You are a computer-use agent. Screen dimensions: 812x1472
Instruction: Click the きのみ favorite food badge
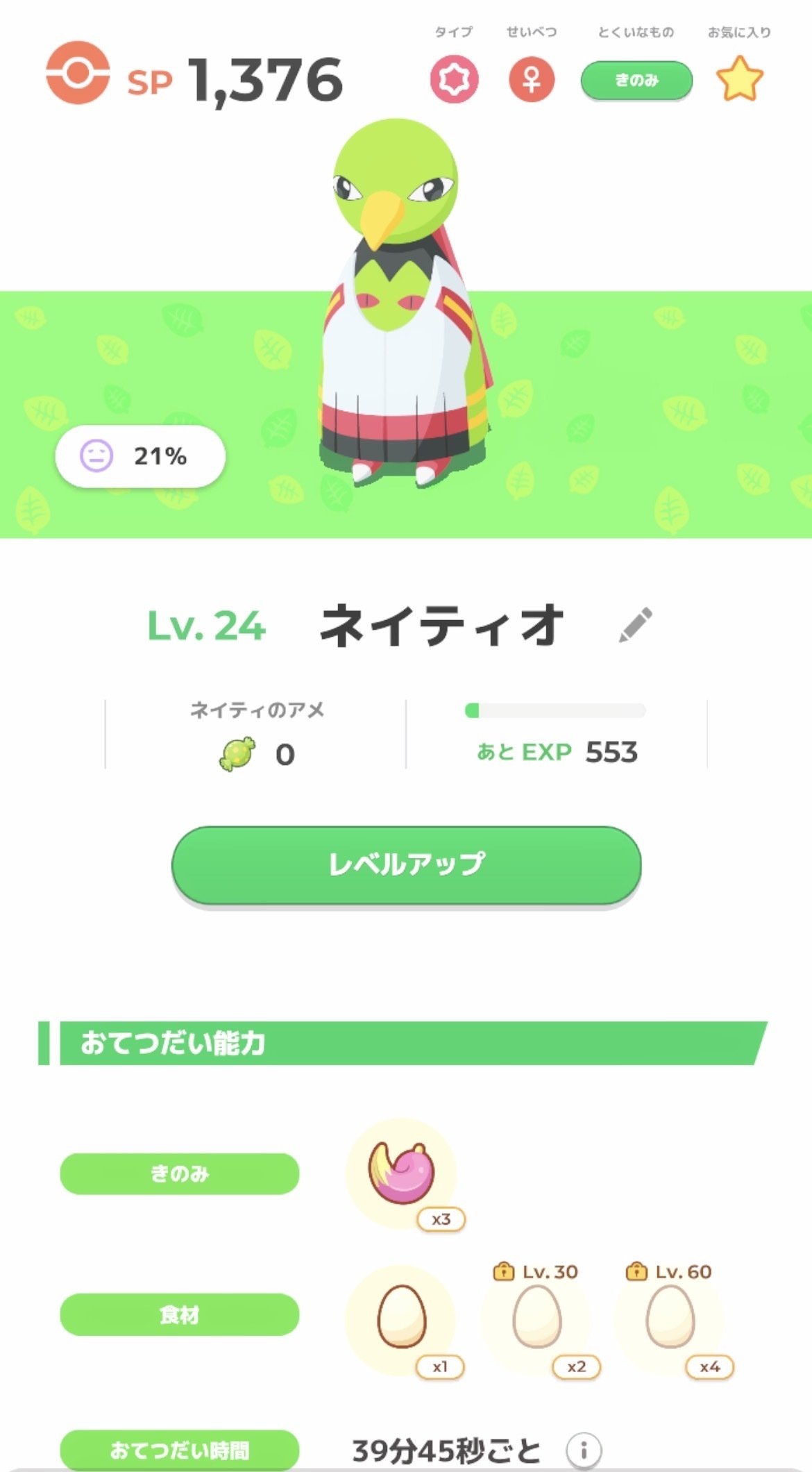[x=636, y=81]
